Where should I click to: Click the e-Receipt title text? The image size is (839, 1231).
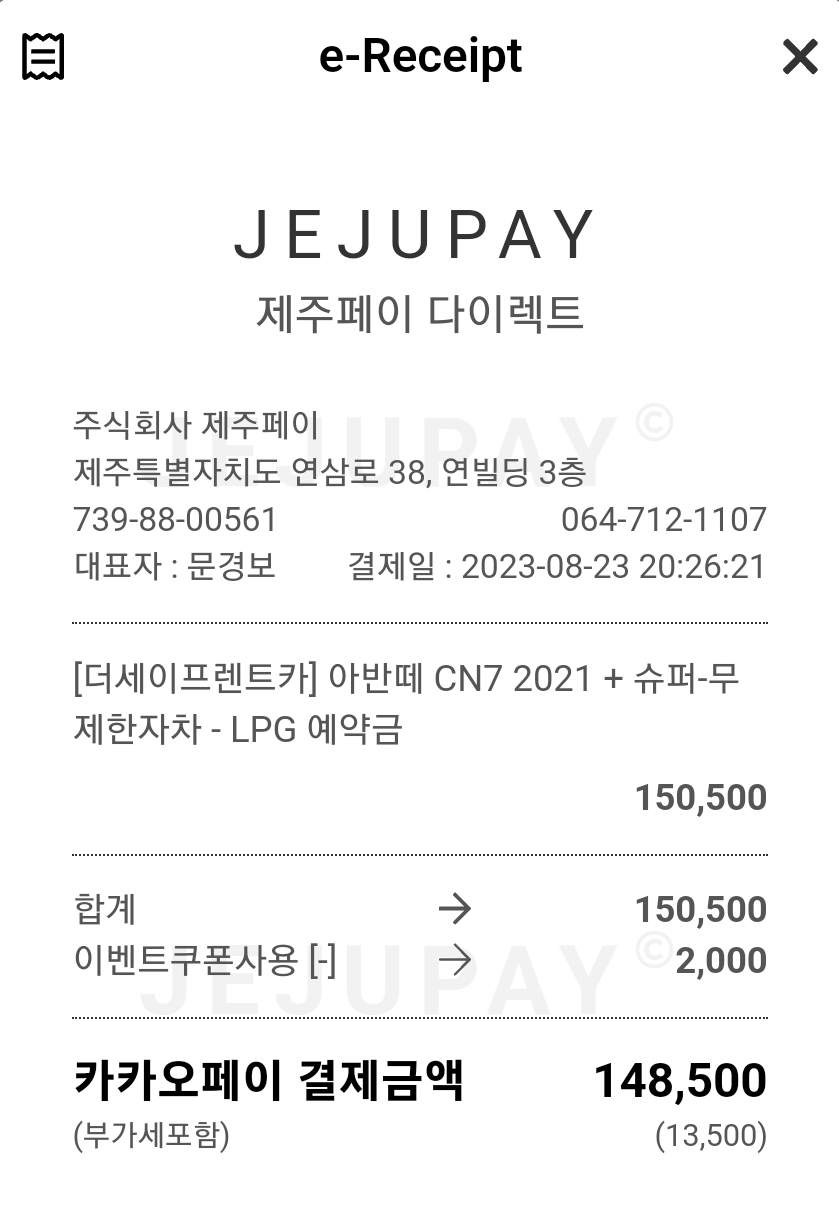click(x=419, y=56)
